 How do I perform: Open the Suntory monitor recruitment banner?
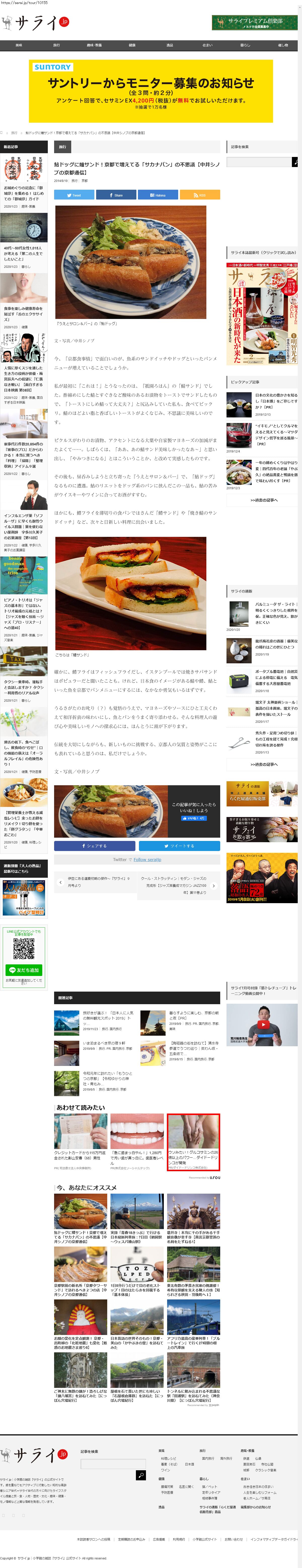(151, 91)
